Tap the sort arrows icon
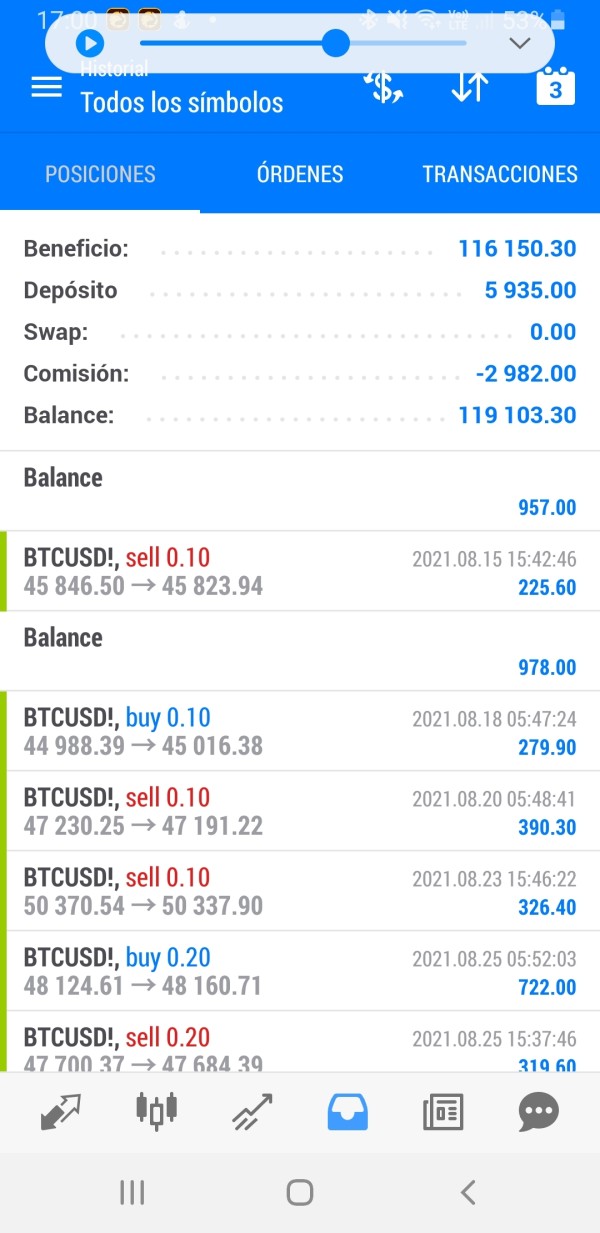 (469, 87)
